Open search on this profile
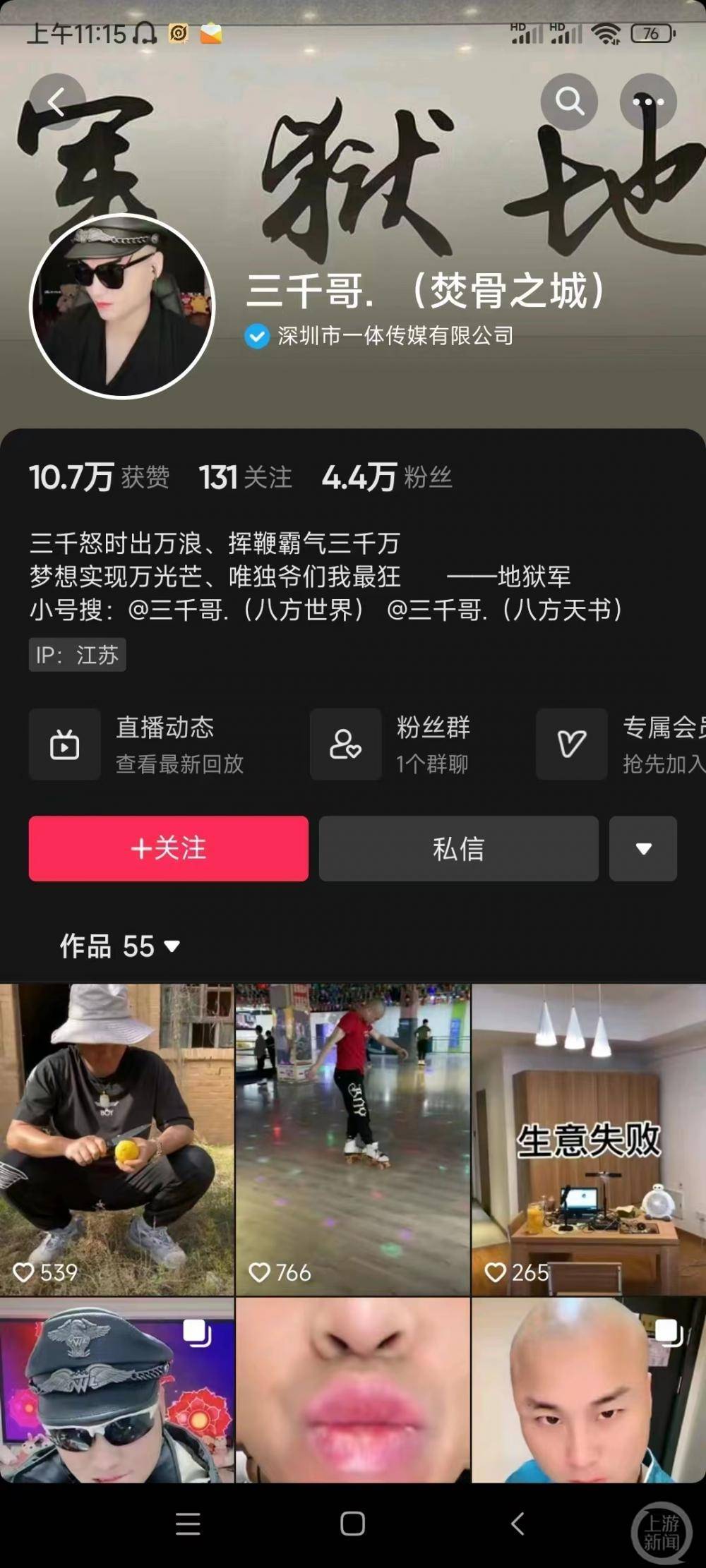706x1568 pixels. pyautogui.click(x=569, y=102)
